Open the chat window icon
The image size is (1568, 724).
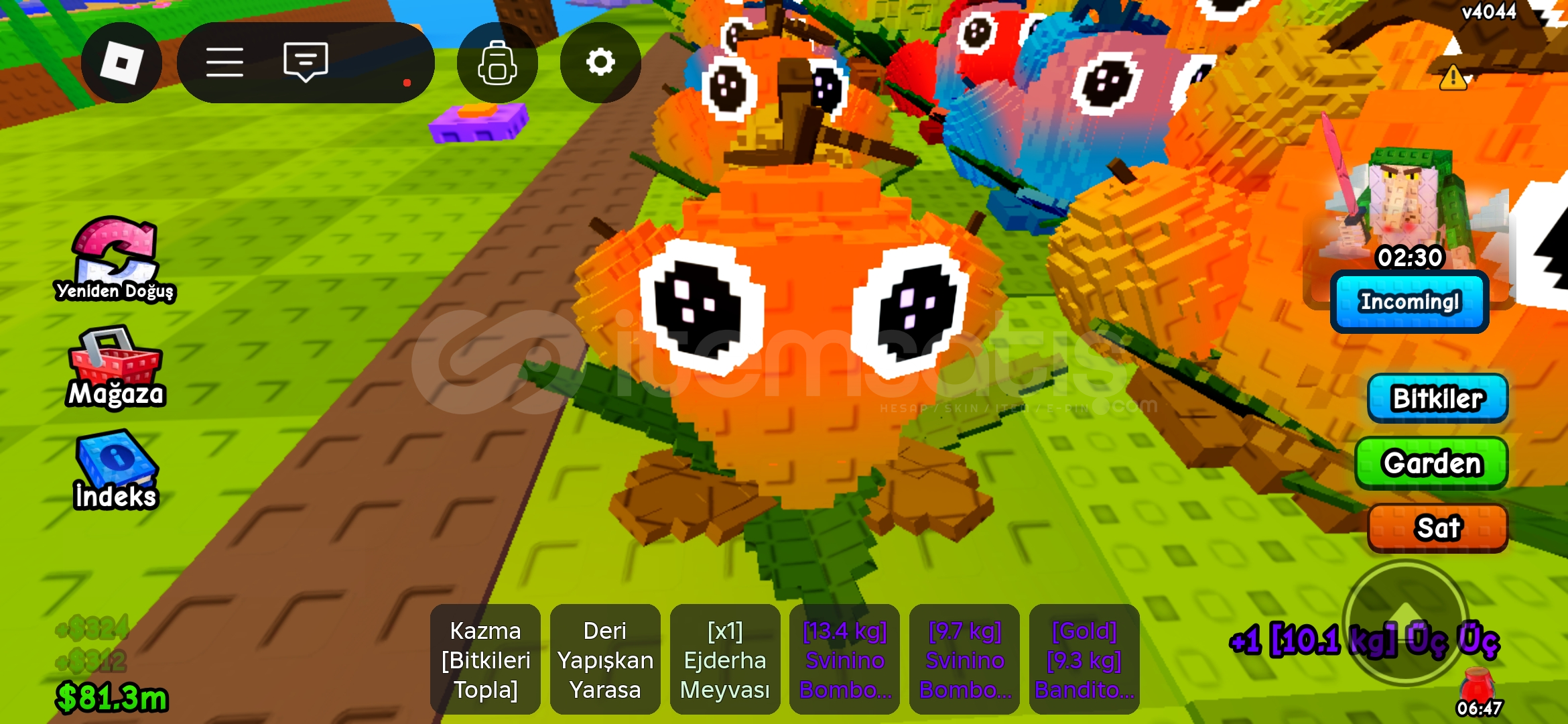[306, 63]
